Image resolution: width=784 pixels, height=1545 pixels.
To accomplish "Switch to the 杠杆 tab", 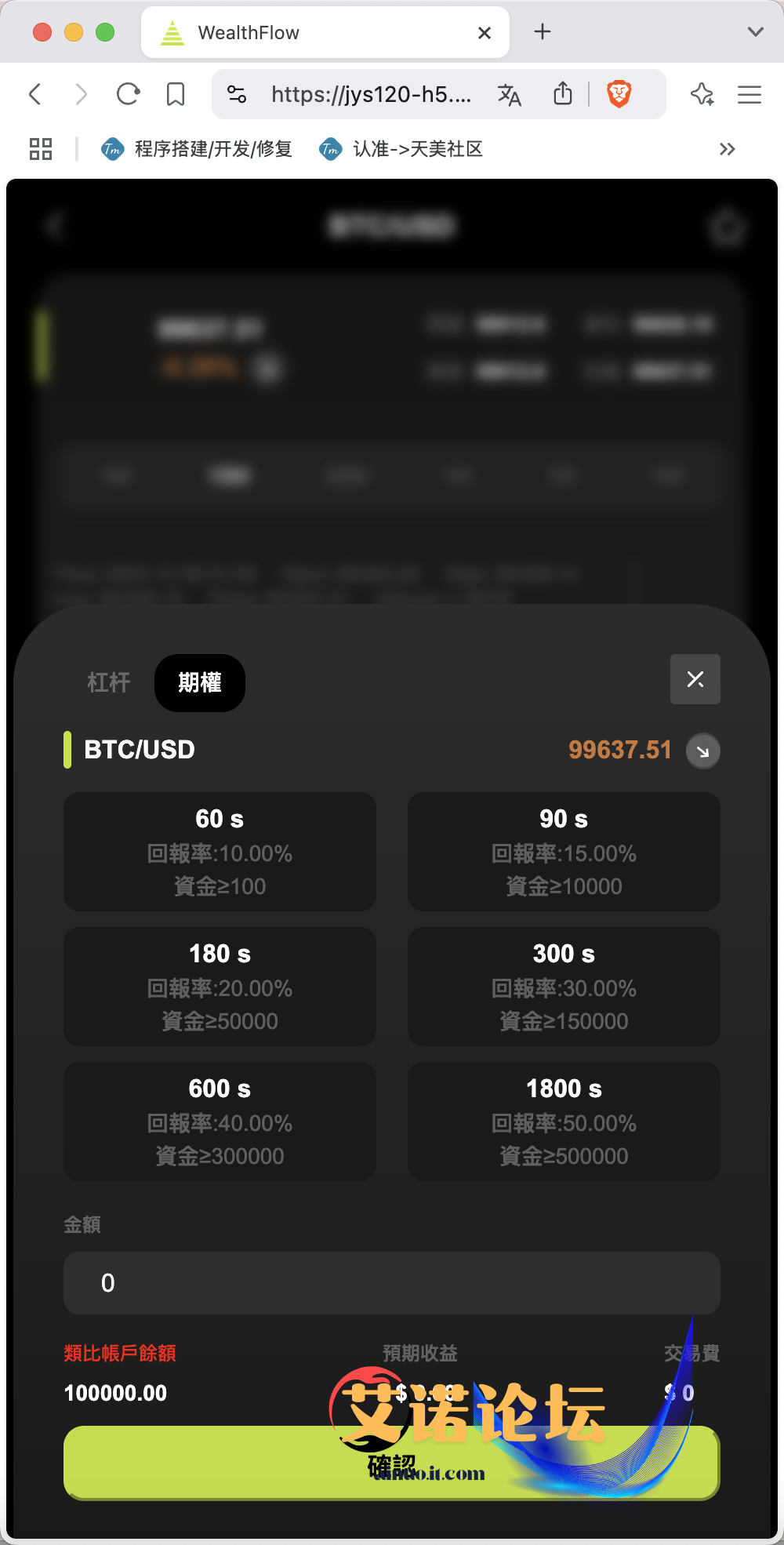I will click(x=109, y=682).
